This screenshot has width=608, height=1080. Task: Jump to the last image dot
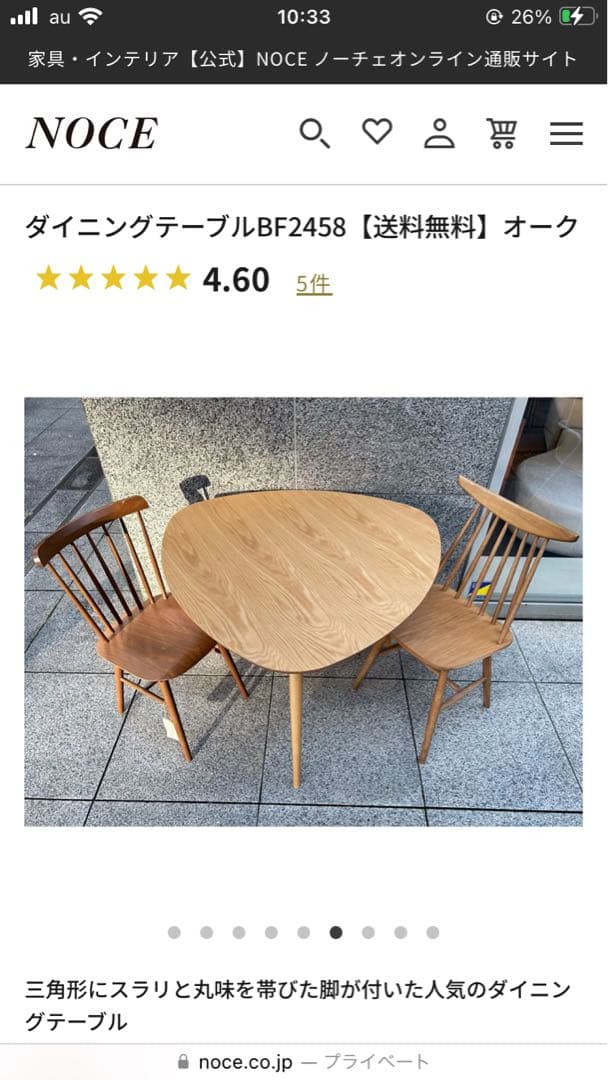click(x=432, y=932)
